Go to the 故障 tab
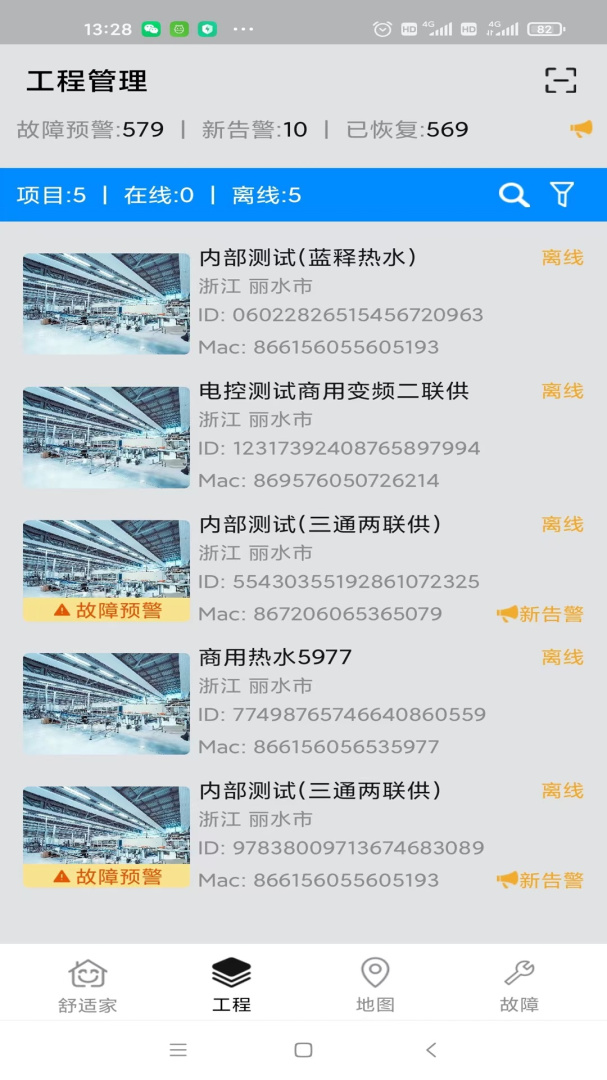Screen dimensions: 607x1080 pyautogui.click(x=519, y=985)
